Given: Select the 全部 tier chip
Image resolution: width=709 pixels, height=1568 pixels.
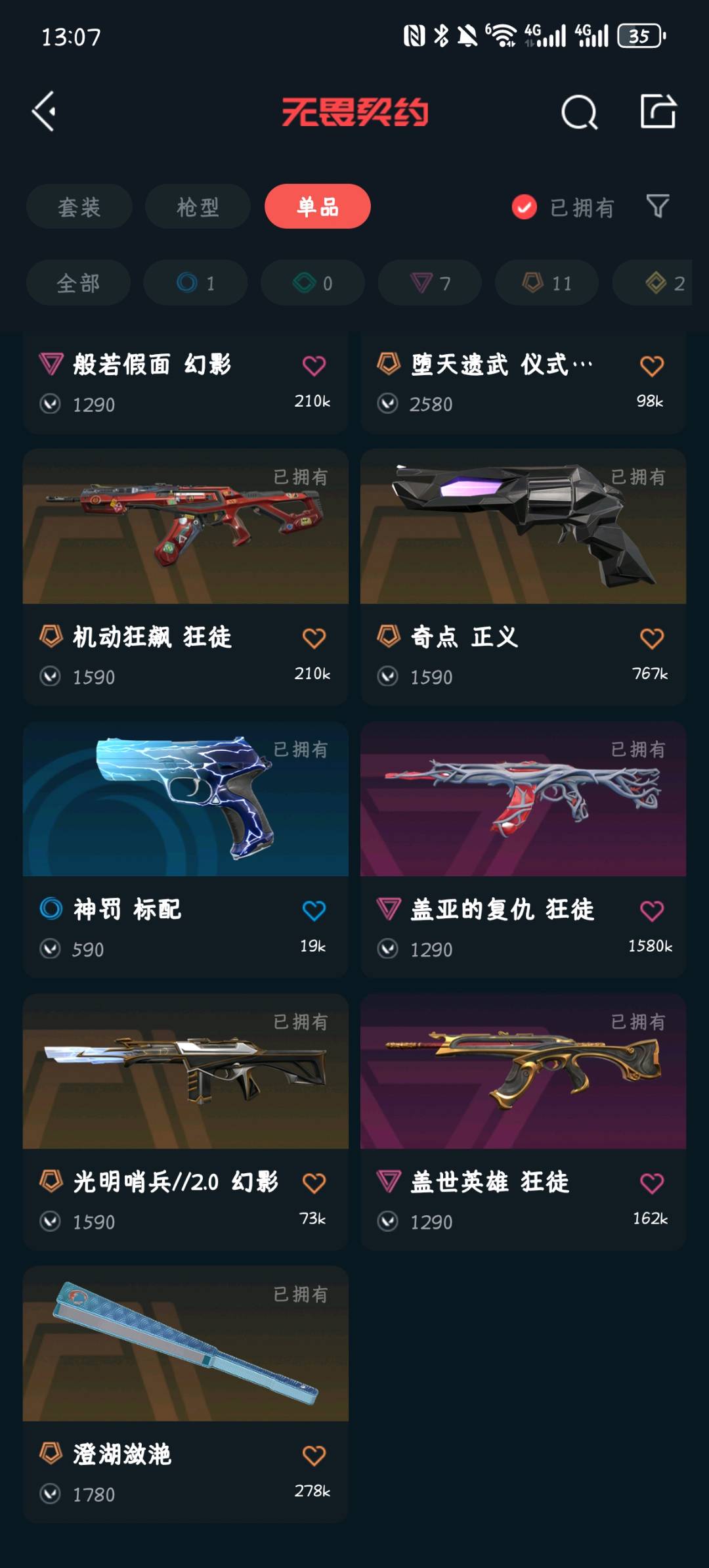Looking at the screenshot, I should [x=78, y=283].
